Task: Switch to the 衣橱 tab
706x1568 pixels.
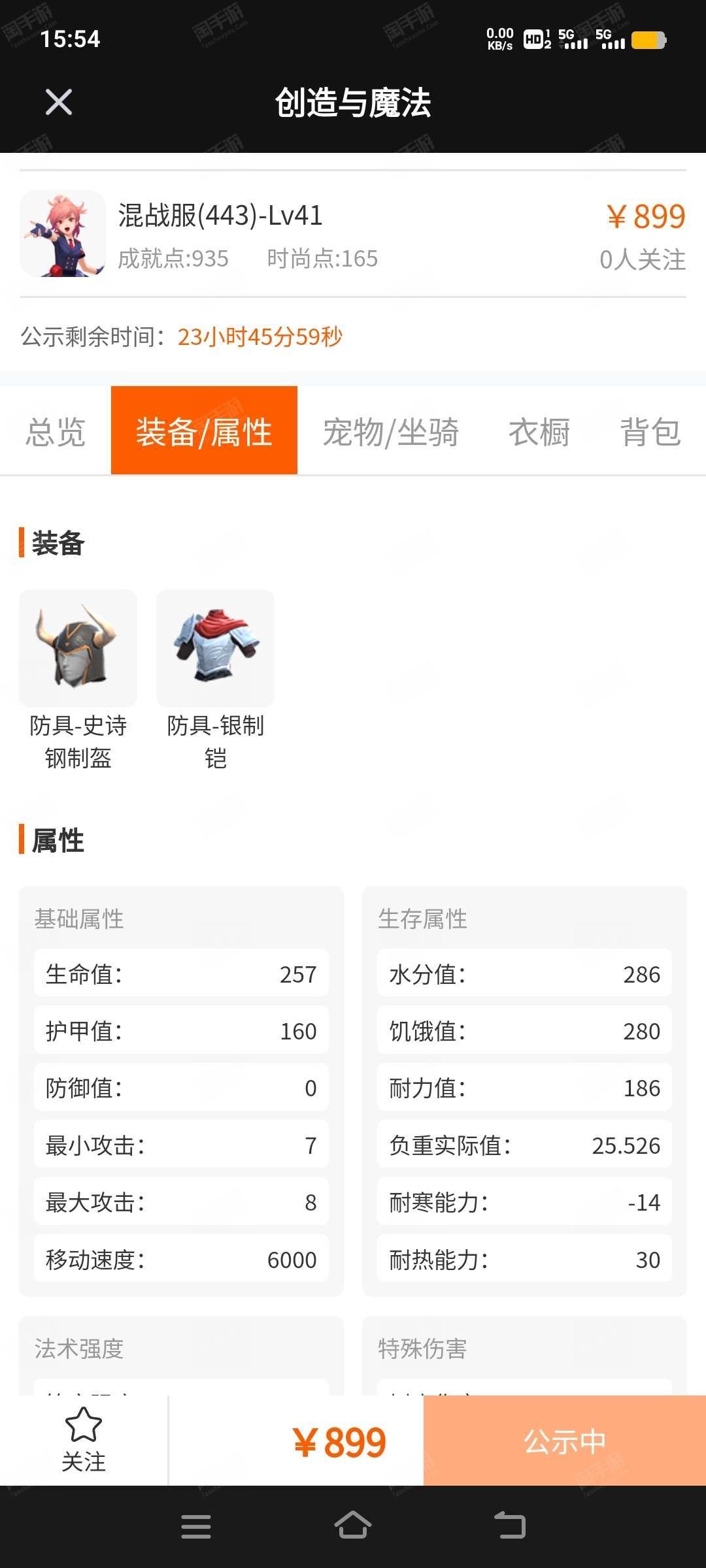Action: (x=539, y=431)
